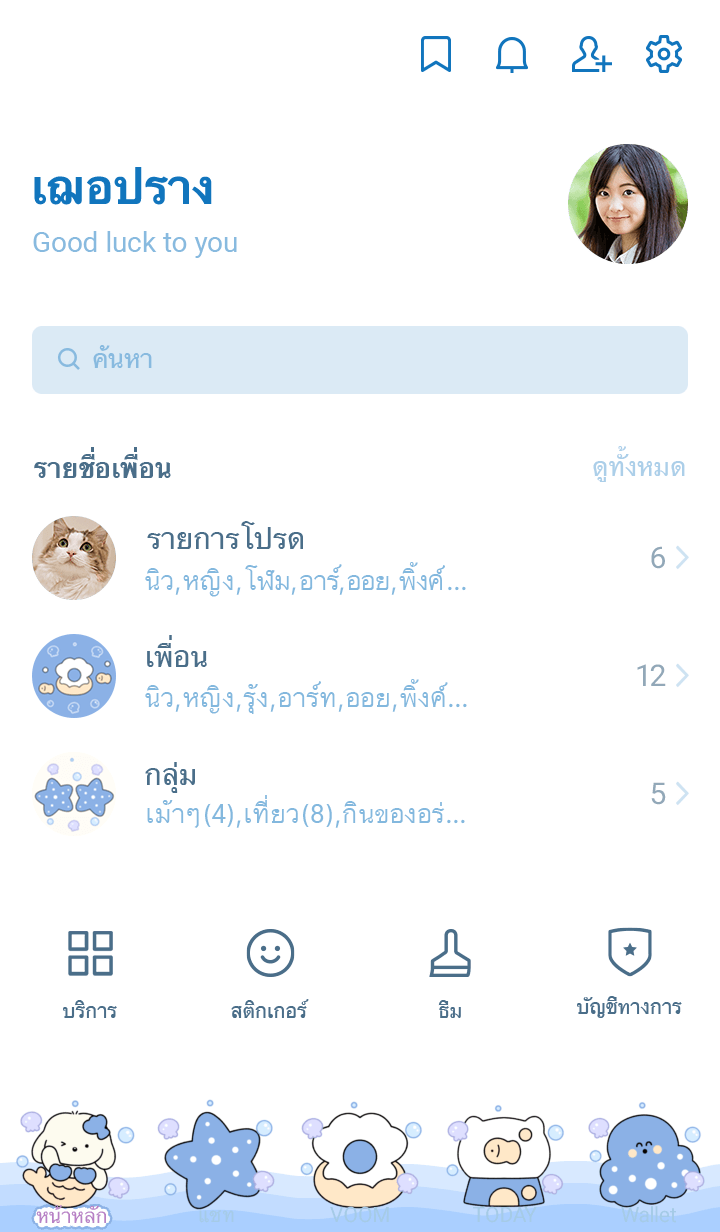The width and height of the screenshot is (720, 1232).
Task: Tap the add friend icon
Action: (591, 55)
